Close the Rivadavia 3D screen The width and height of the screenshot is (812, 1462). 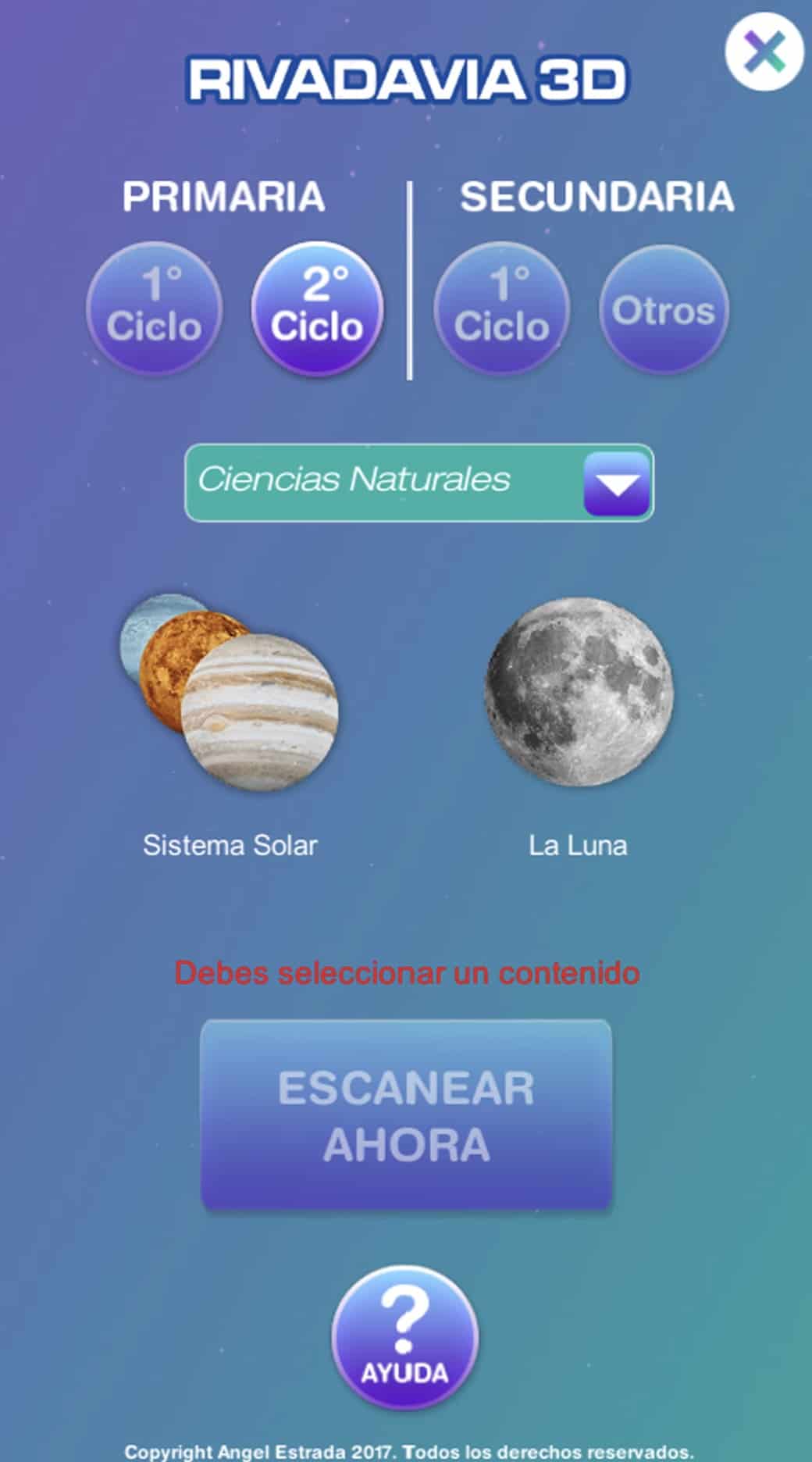click(763, 52)
